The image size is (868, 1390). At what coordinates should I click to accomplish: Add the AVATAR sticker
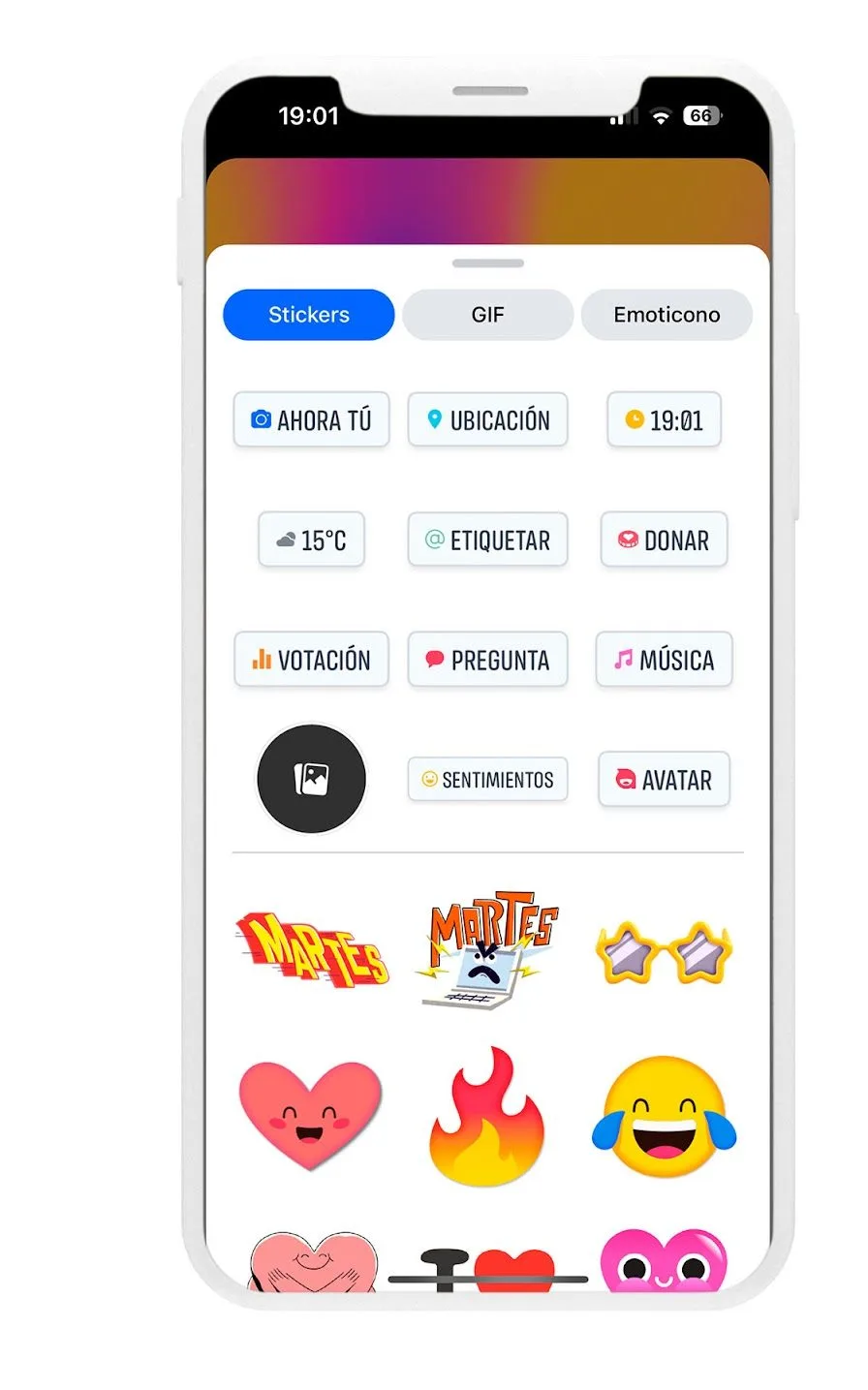(664, 779)
